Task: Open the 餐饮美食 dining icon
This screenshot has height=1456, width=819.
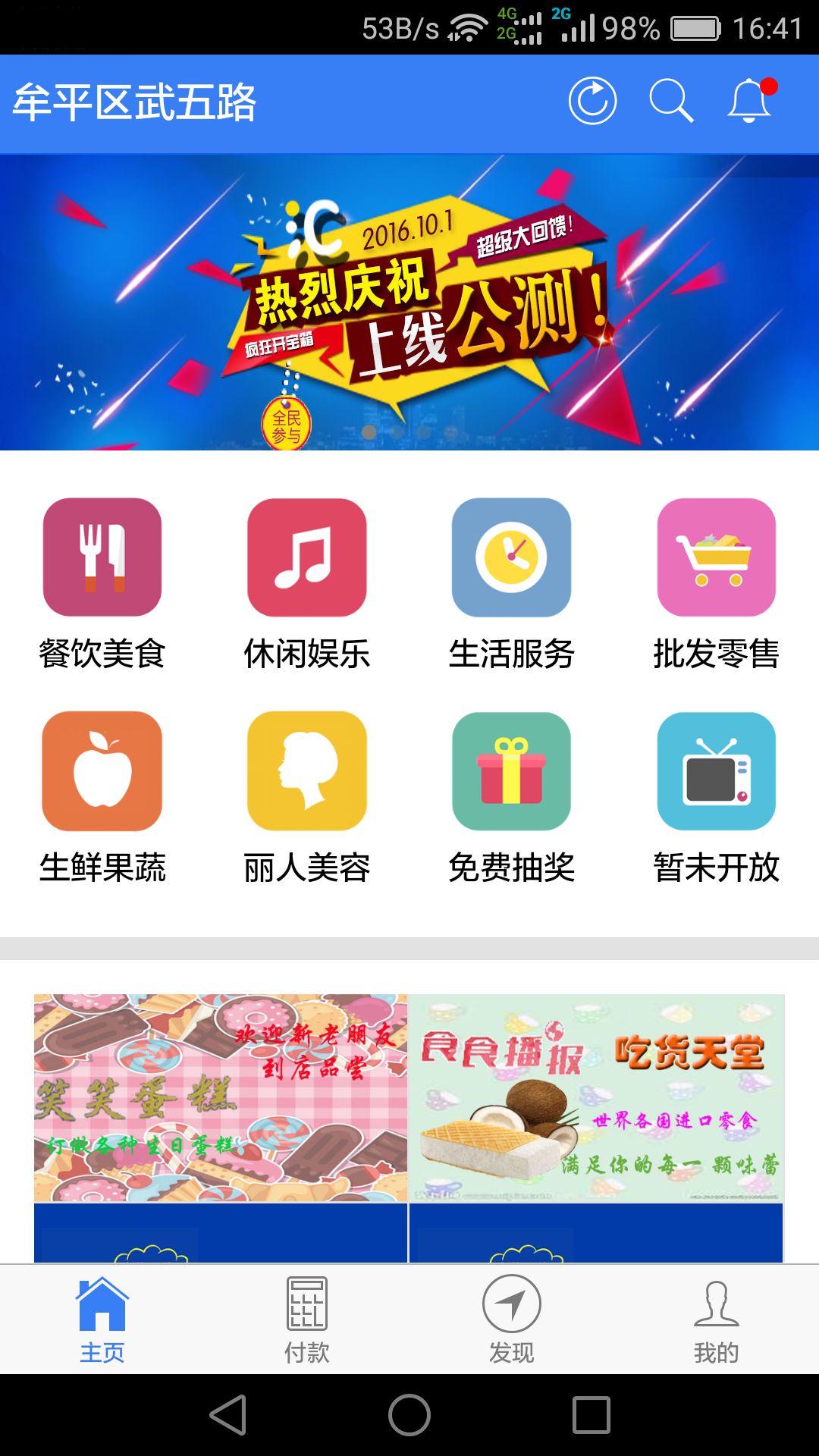Action: tap(102, 557)
